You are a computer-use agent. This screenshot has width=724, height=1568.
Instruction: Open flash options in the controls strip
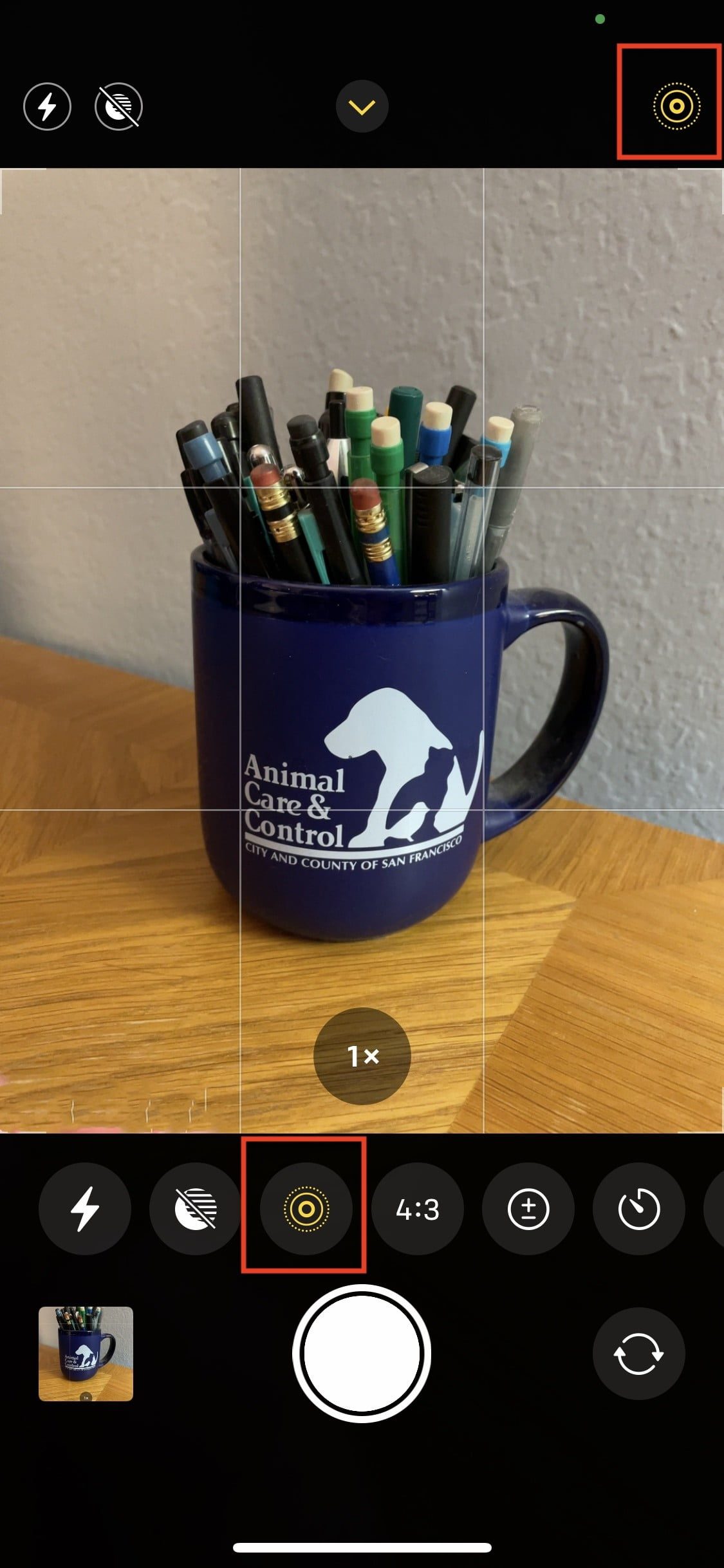84,1209
